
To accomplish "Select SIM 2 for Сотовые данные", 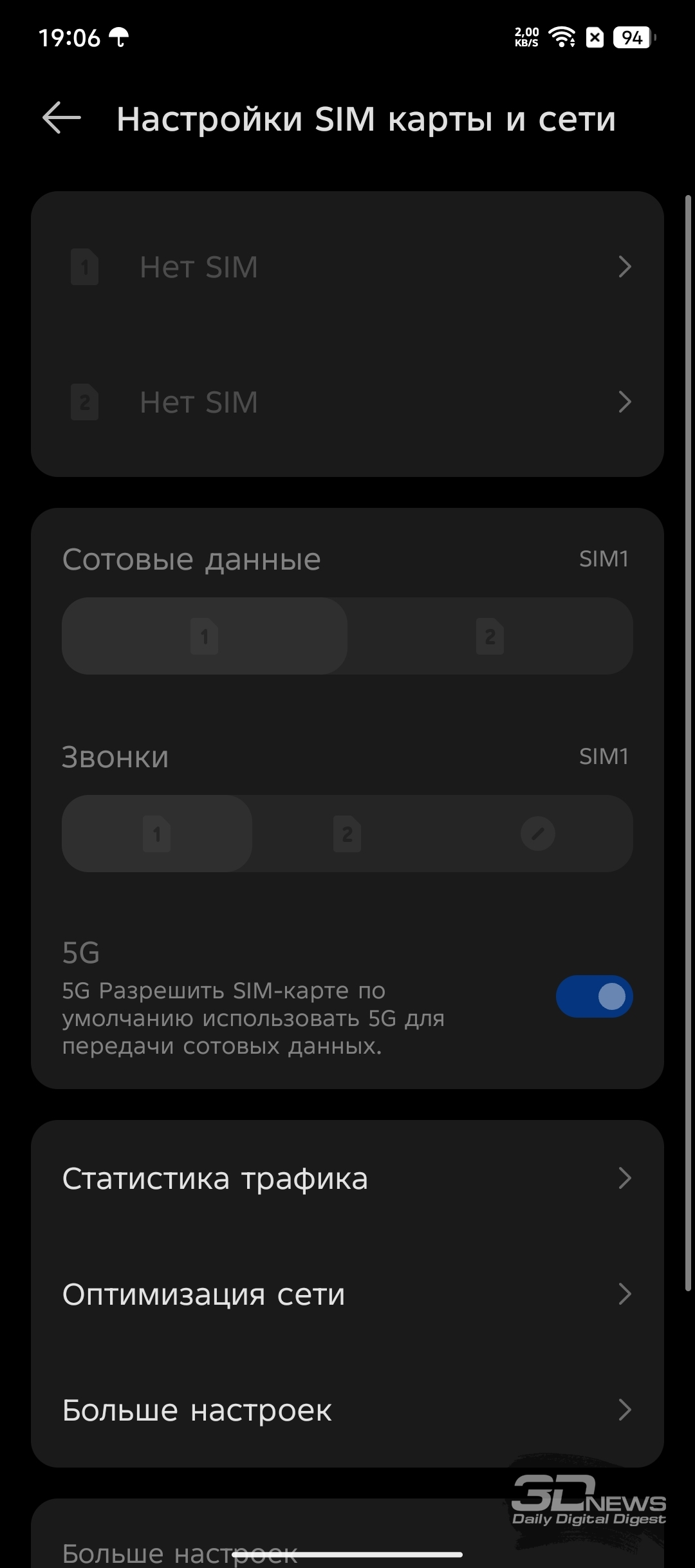I will 490,636.
